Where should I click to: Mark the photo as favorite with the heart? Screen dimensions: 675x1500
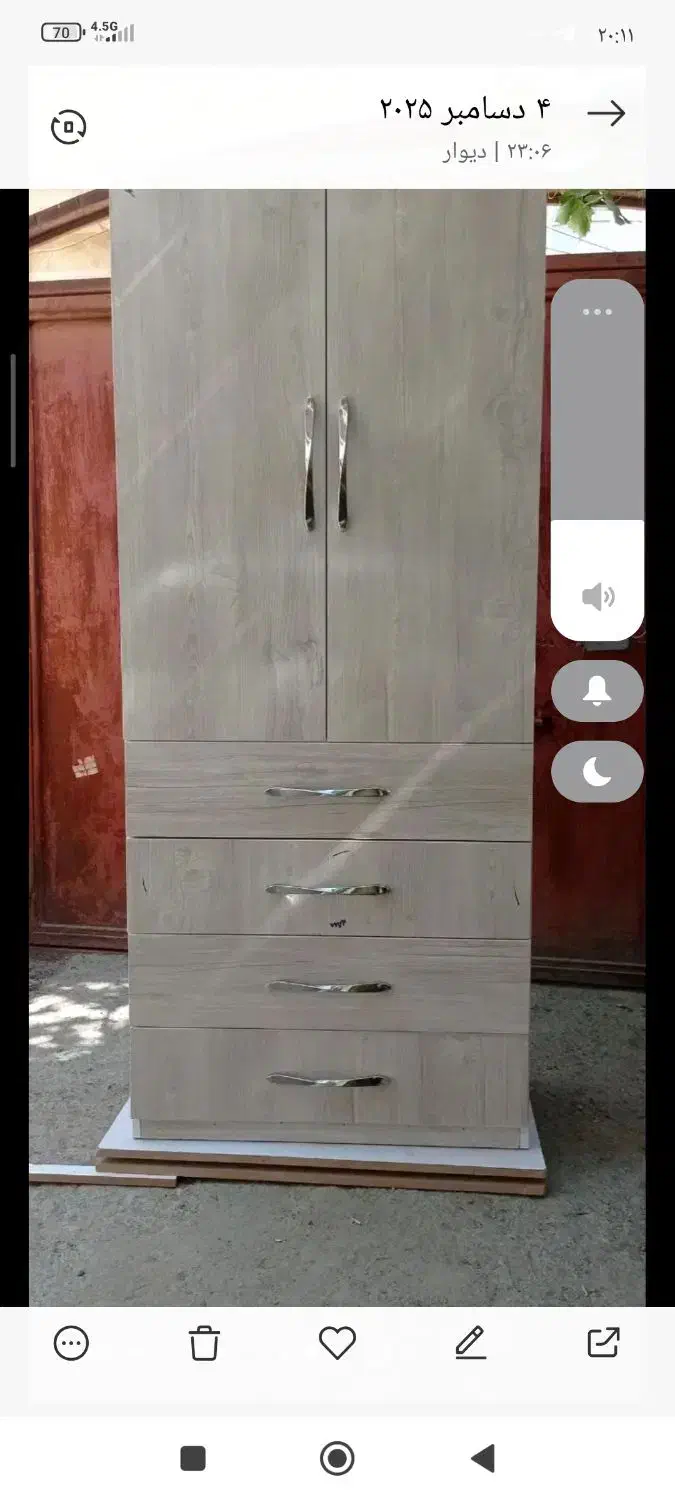337,1343
